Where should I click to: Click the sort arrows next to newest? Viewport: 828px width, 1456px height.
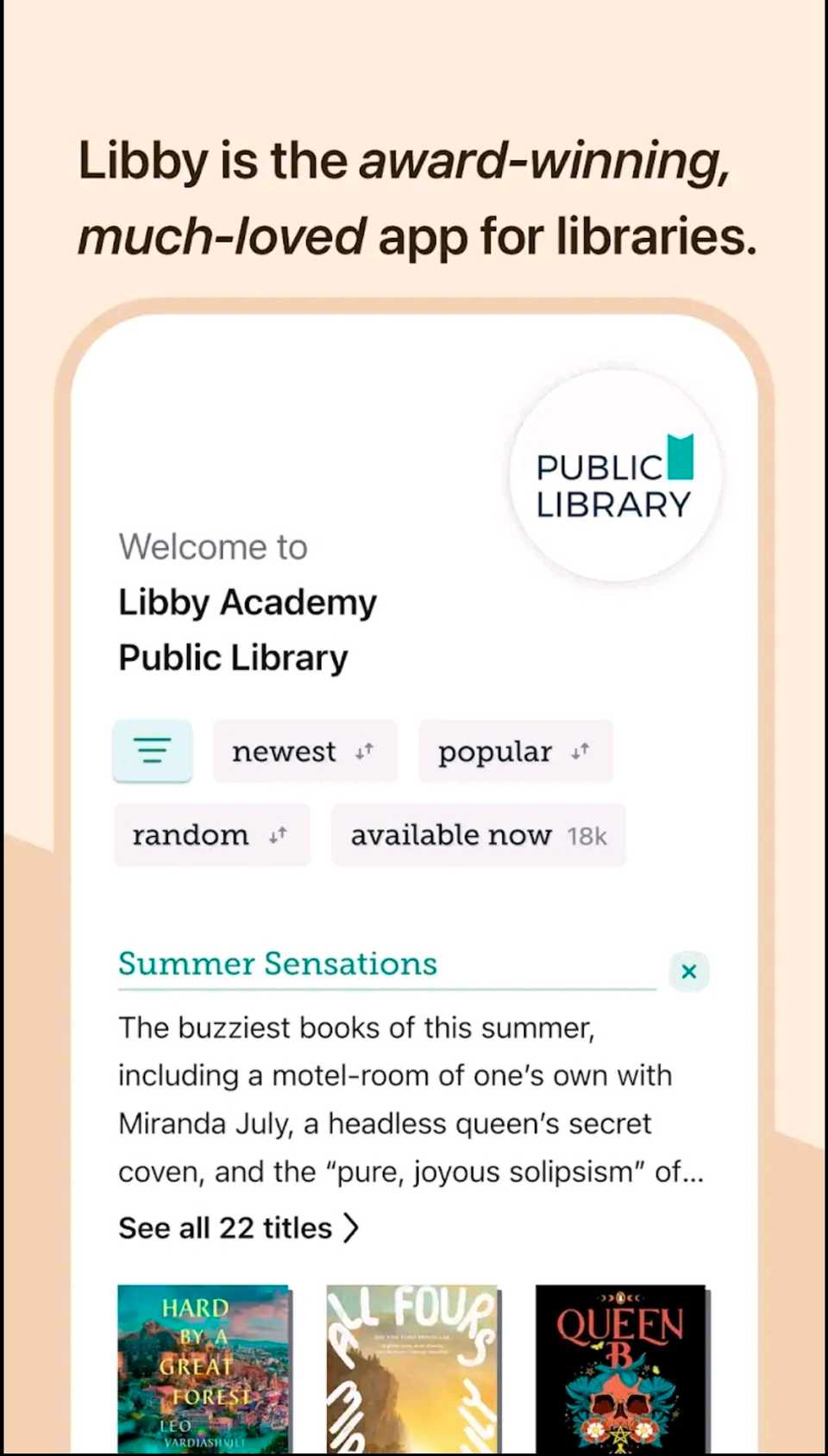[363, 751]
